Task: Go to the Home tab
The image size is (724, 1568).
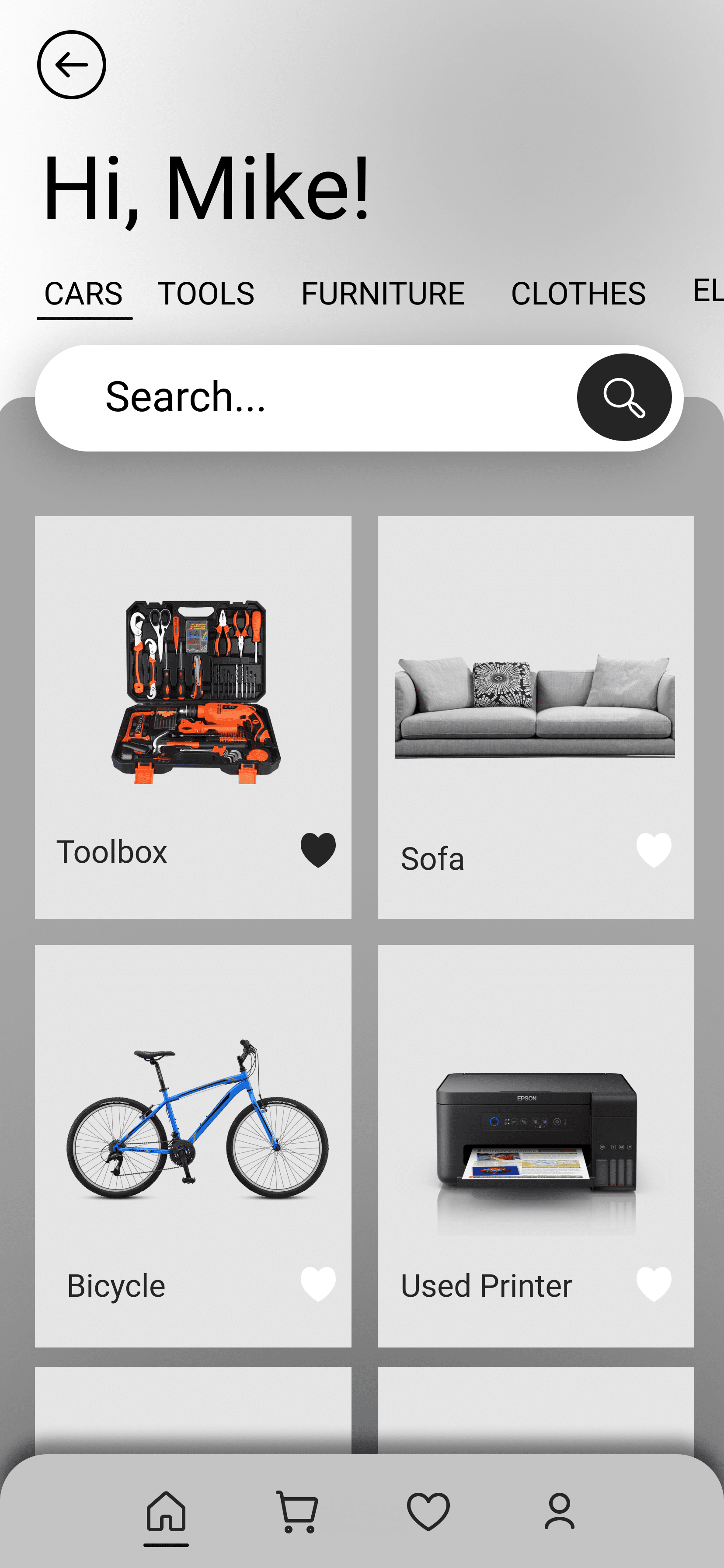Action: coord(166,1512)
